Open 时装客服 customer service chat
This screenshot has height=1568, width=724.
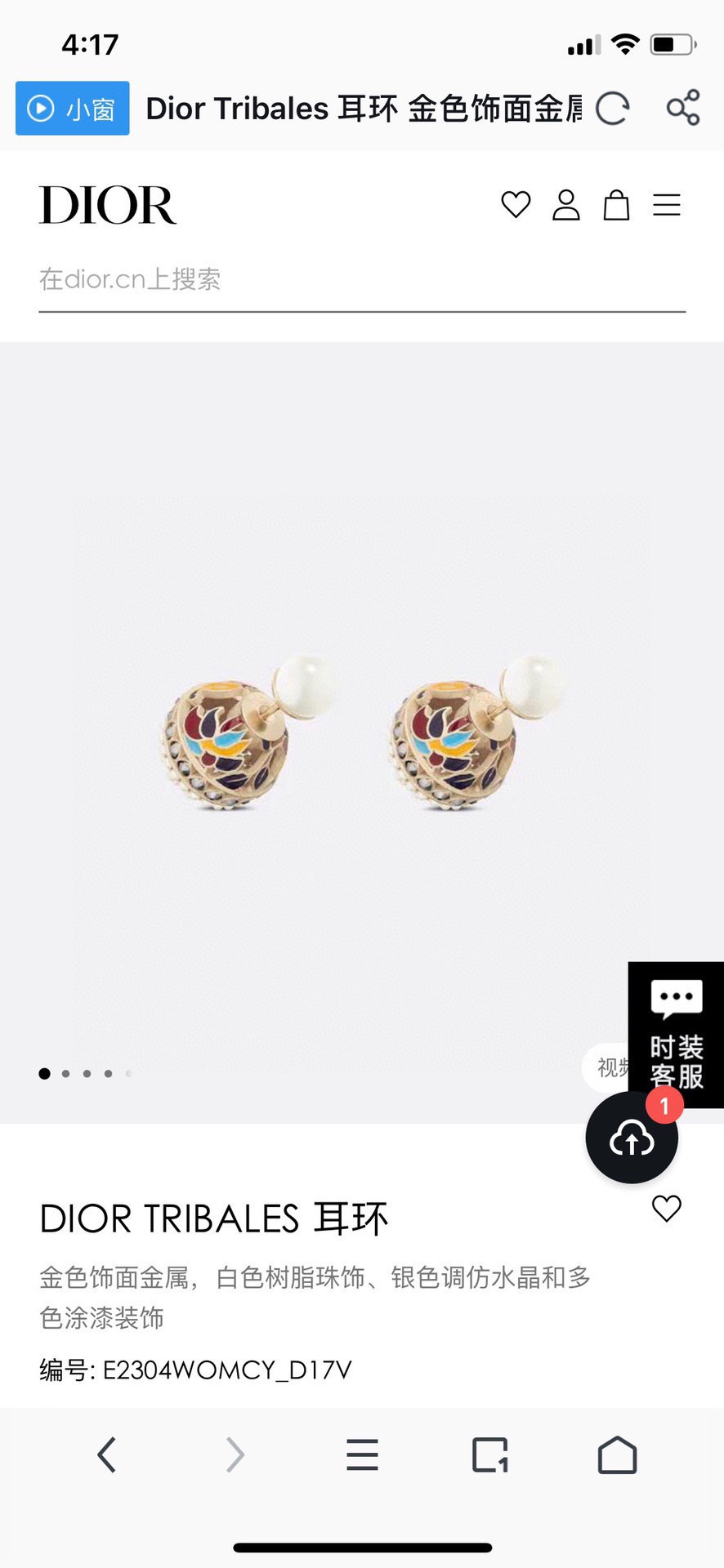pos(676,1033)
